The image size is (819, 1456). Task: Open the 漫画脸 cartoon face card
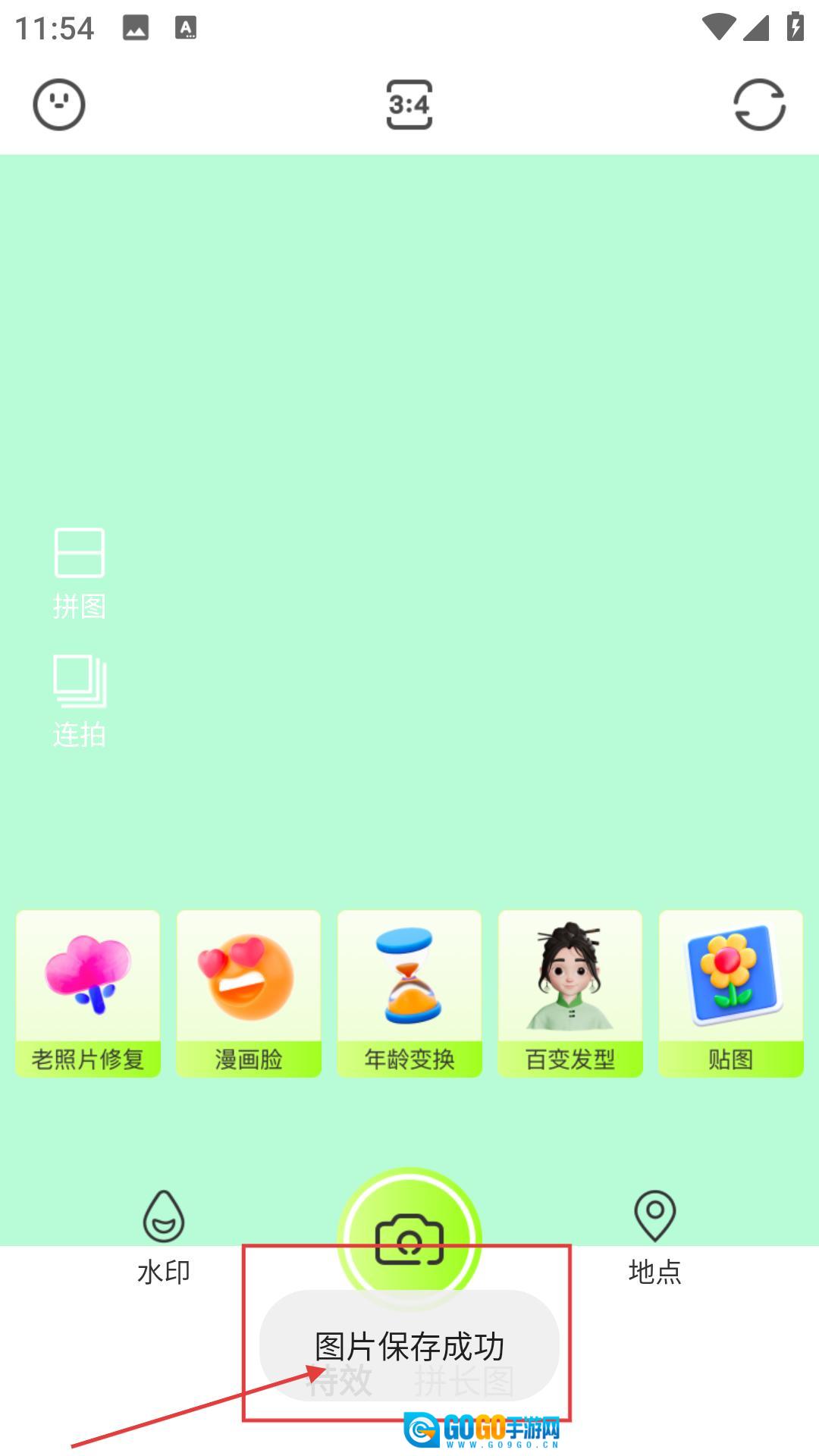[249, 993]
